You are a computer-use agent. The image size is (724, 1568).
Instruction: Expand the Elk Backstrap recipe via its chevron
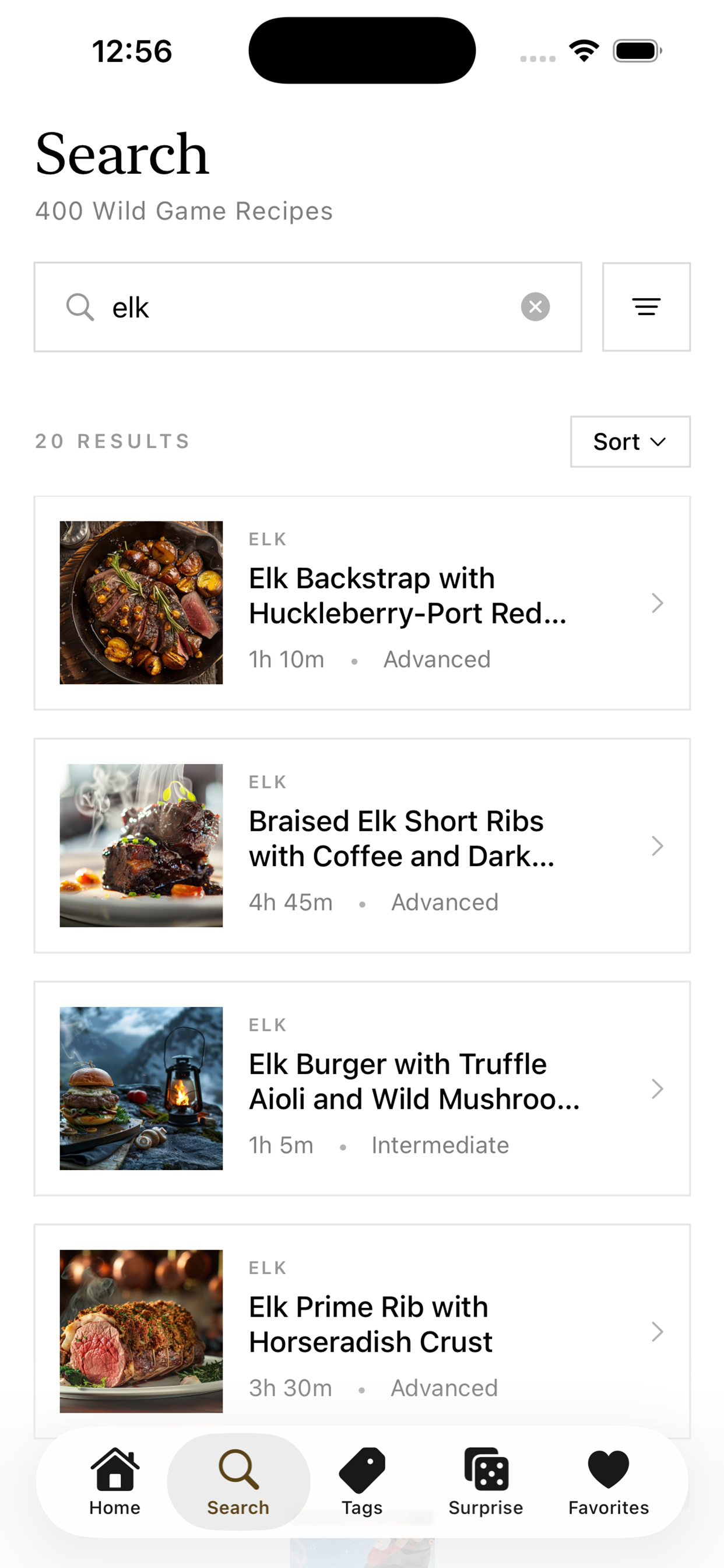pos(657,603)
